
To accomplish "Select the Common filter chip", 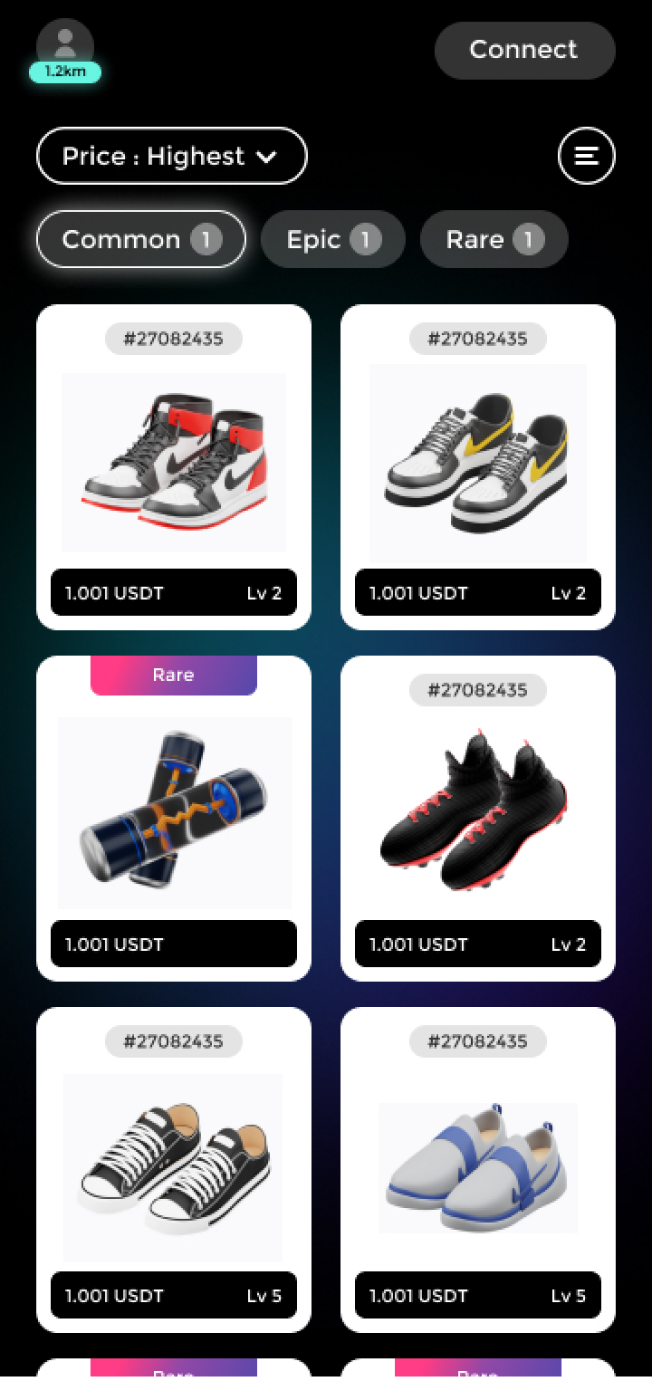I will [141, 240].
